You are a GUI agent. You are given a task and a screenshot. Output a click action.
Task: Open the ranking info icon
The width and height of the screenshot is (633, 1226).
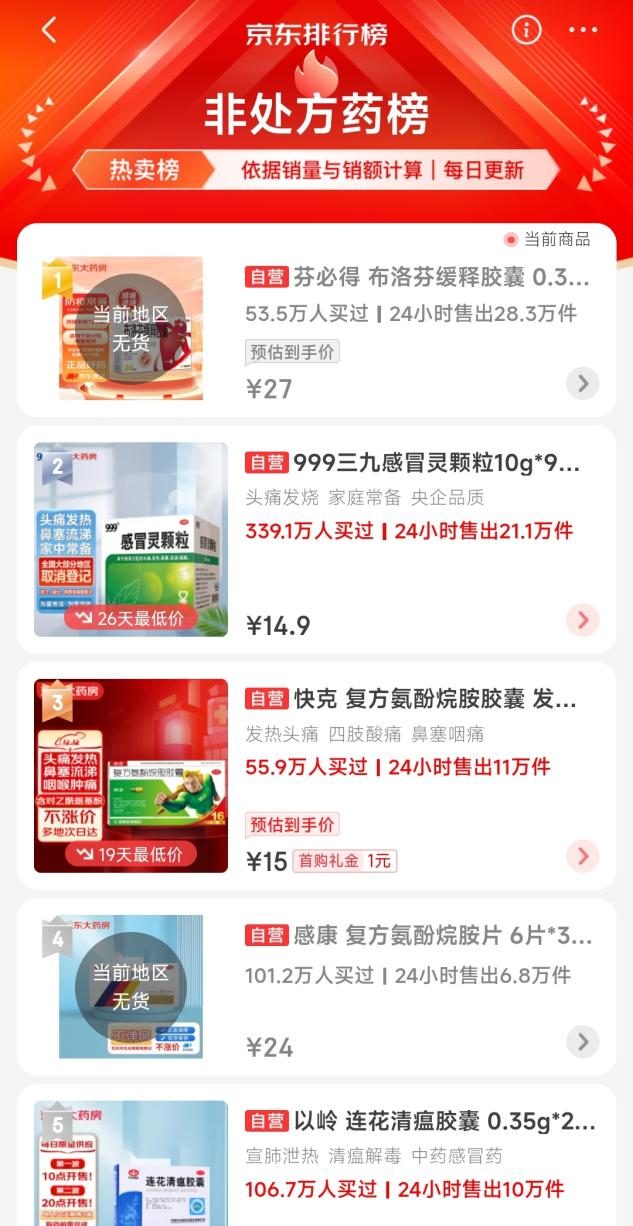(x=526, y=30)
